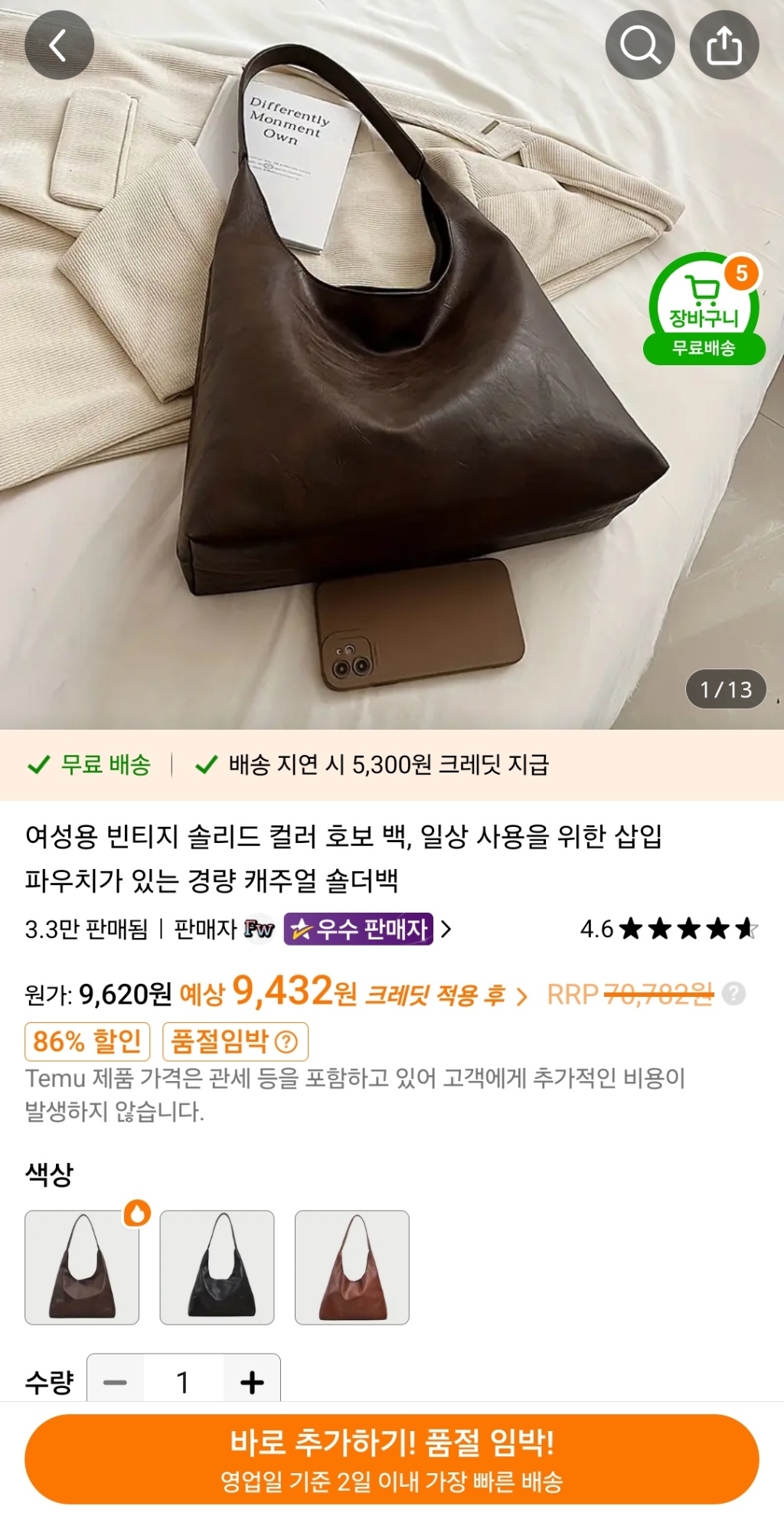The image size is (784, 1529).
Task: View 크레딧 적용 후 price details
Action: [x=446, y=995]
